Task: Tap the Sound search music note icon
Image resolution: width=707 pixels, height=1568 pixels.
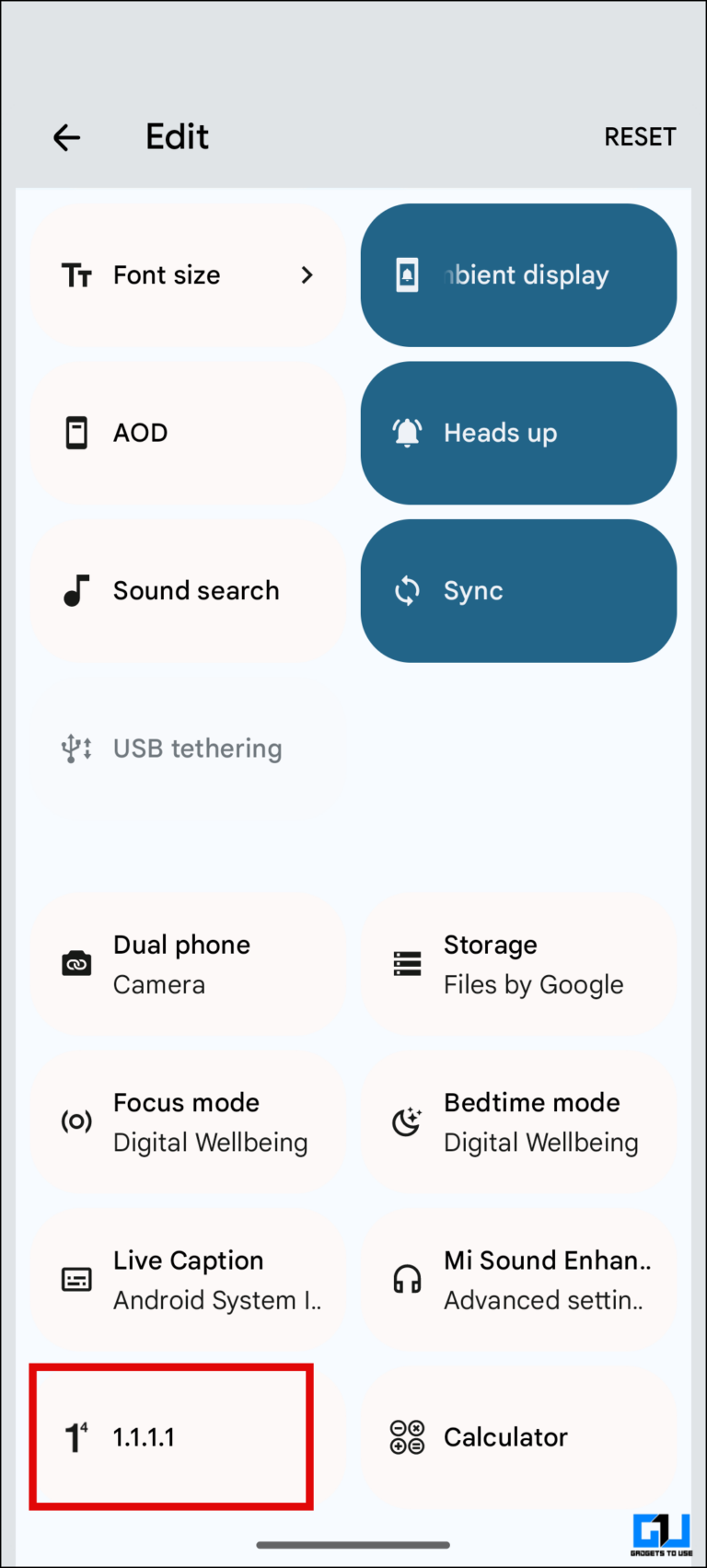Action: coord(76,590)
